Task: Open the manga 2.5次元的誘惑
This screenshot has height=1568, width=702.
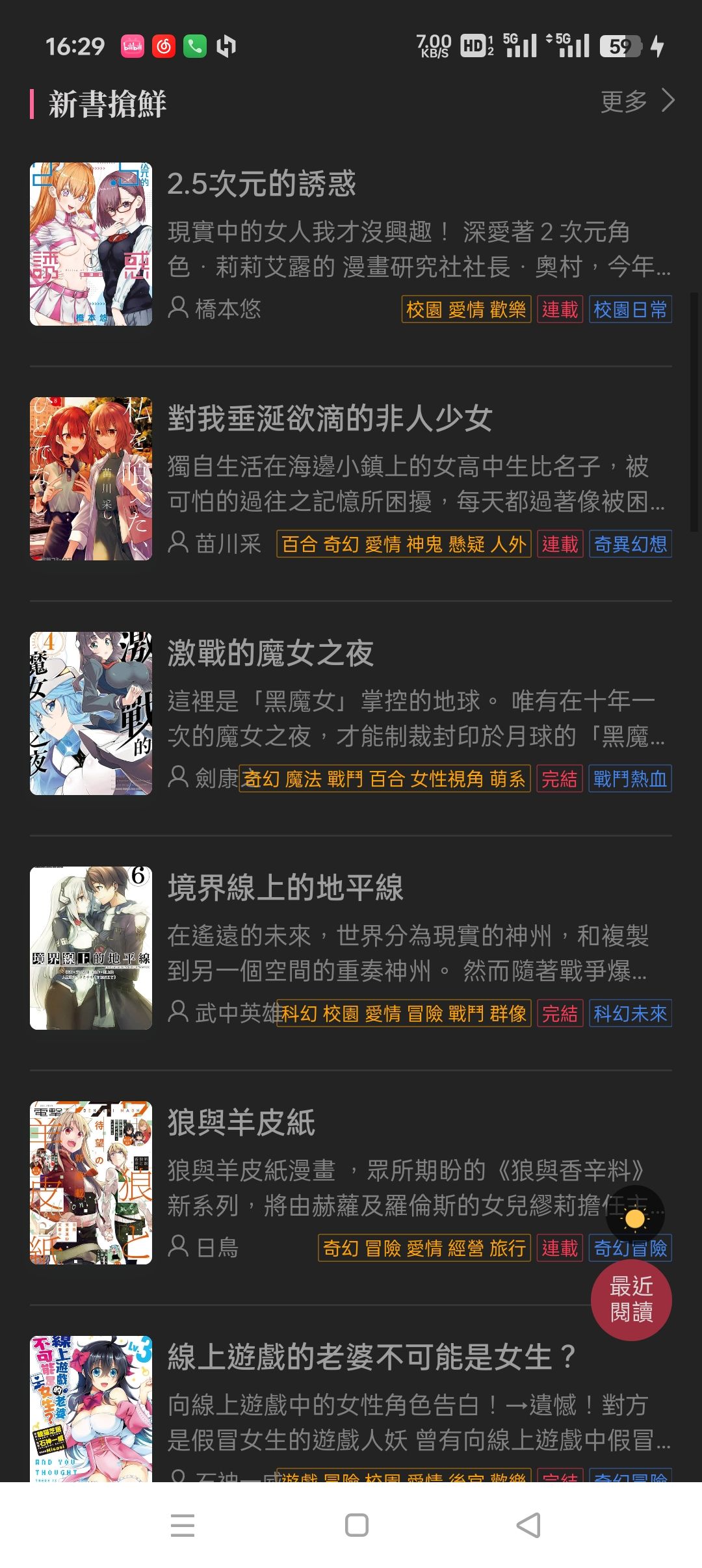Action: click(x=261, y=184)
